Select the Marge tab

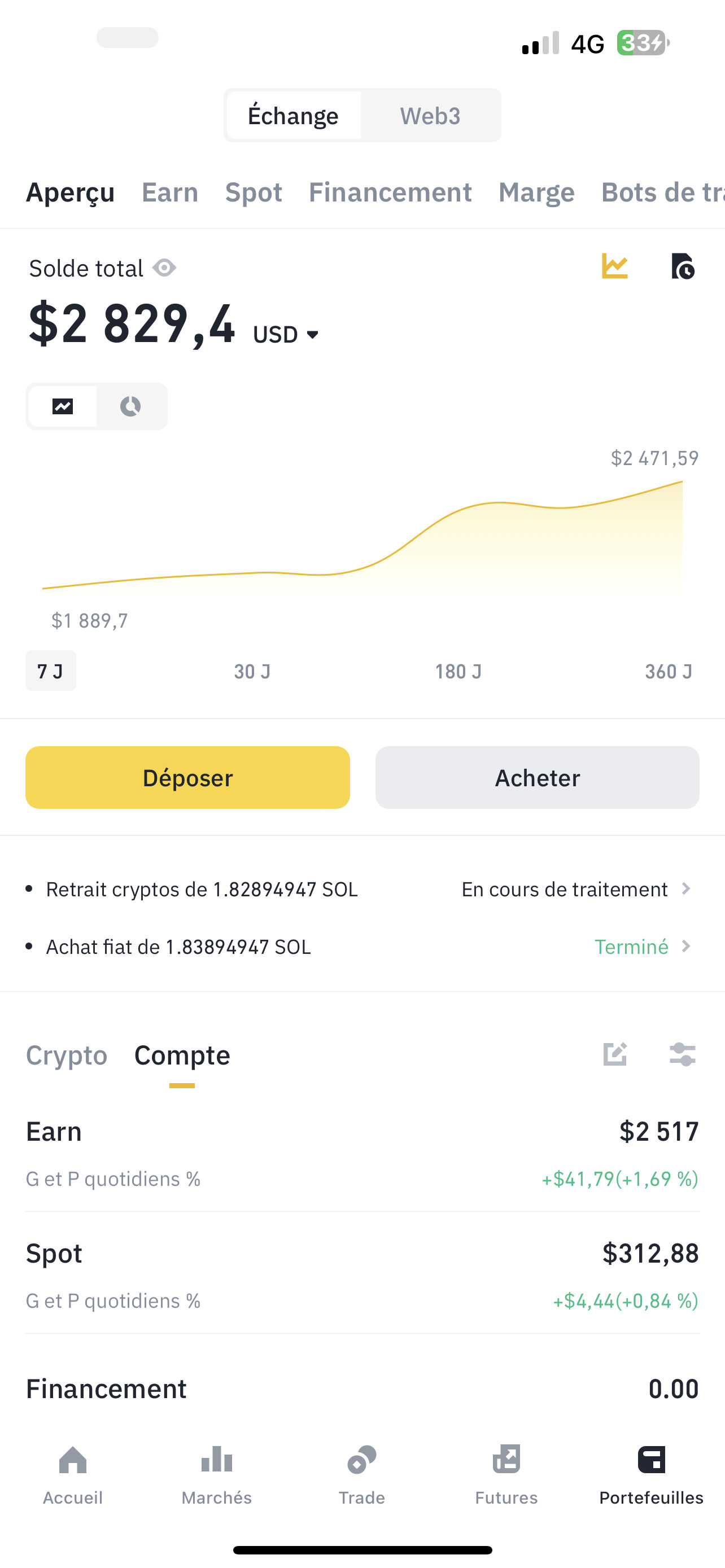click(536, 192)
